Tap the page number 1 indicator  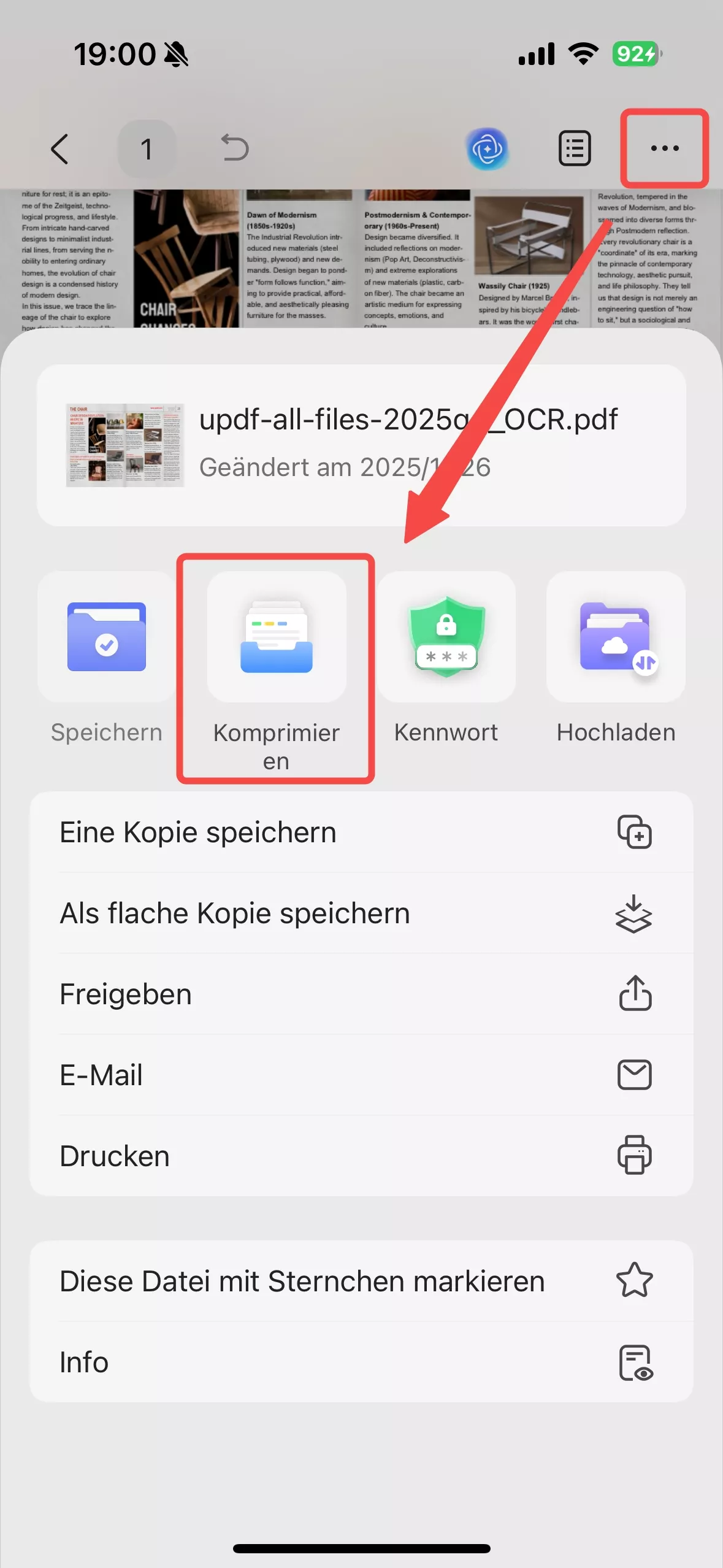[147, 148]
